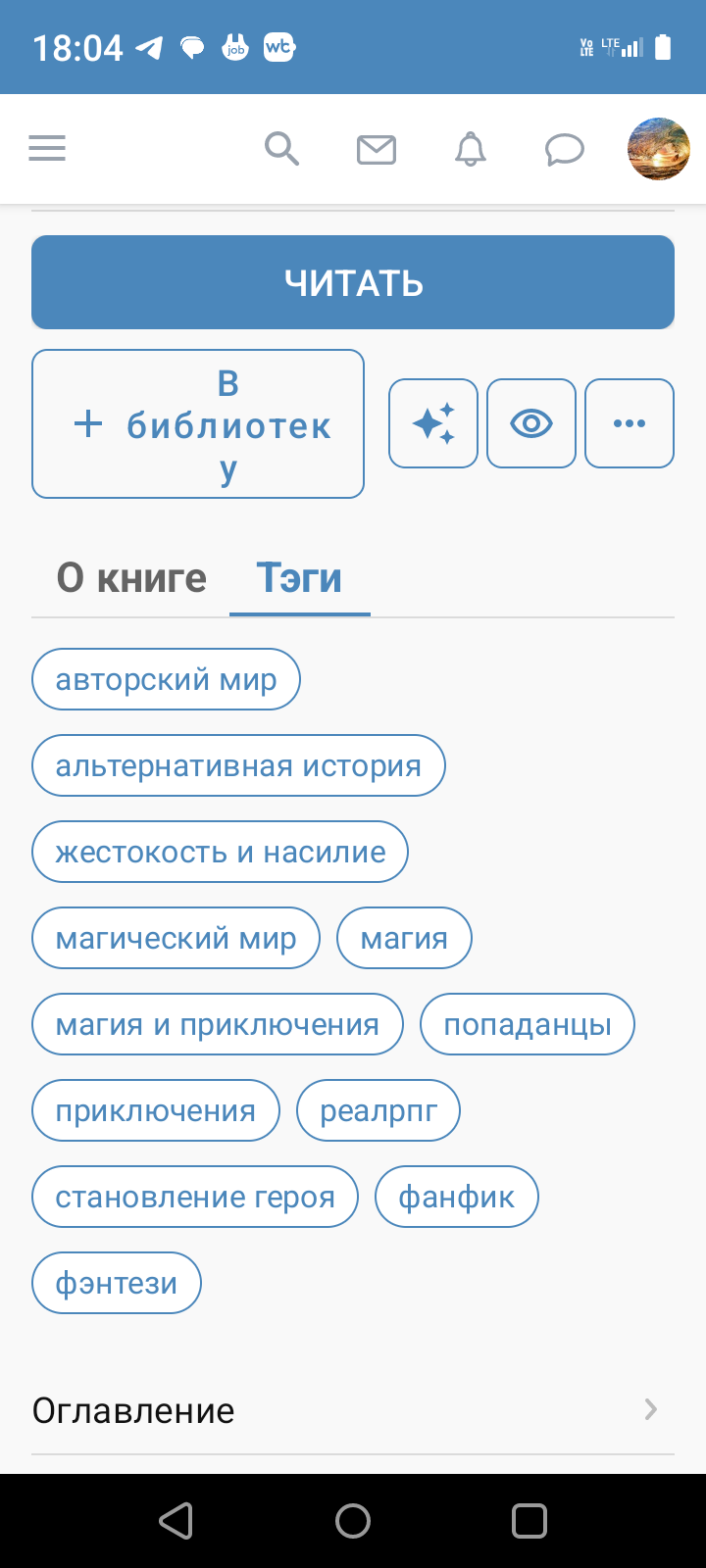706x1568 pixels.
Task: Open the hamburger drawer menu
Action: 47,149
